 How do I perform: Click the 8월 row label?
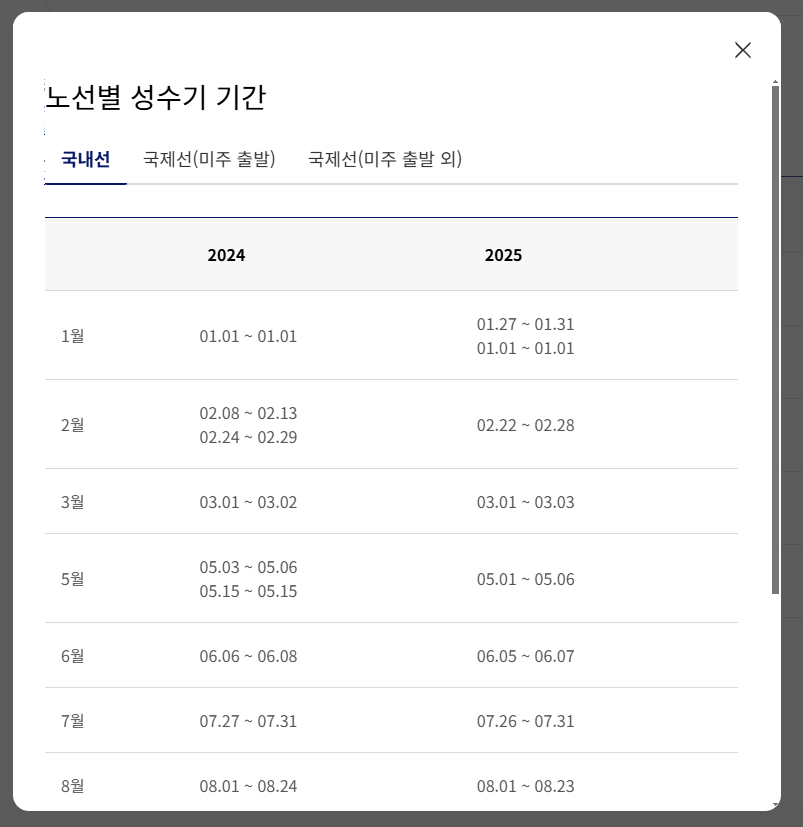coord(70,786)
